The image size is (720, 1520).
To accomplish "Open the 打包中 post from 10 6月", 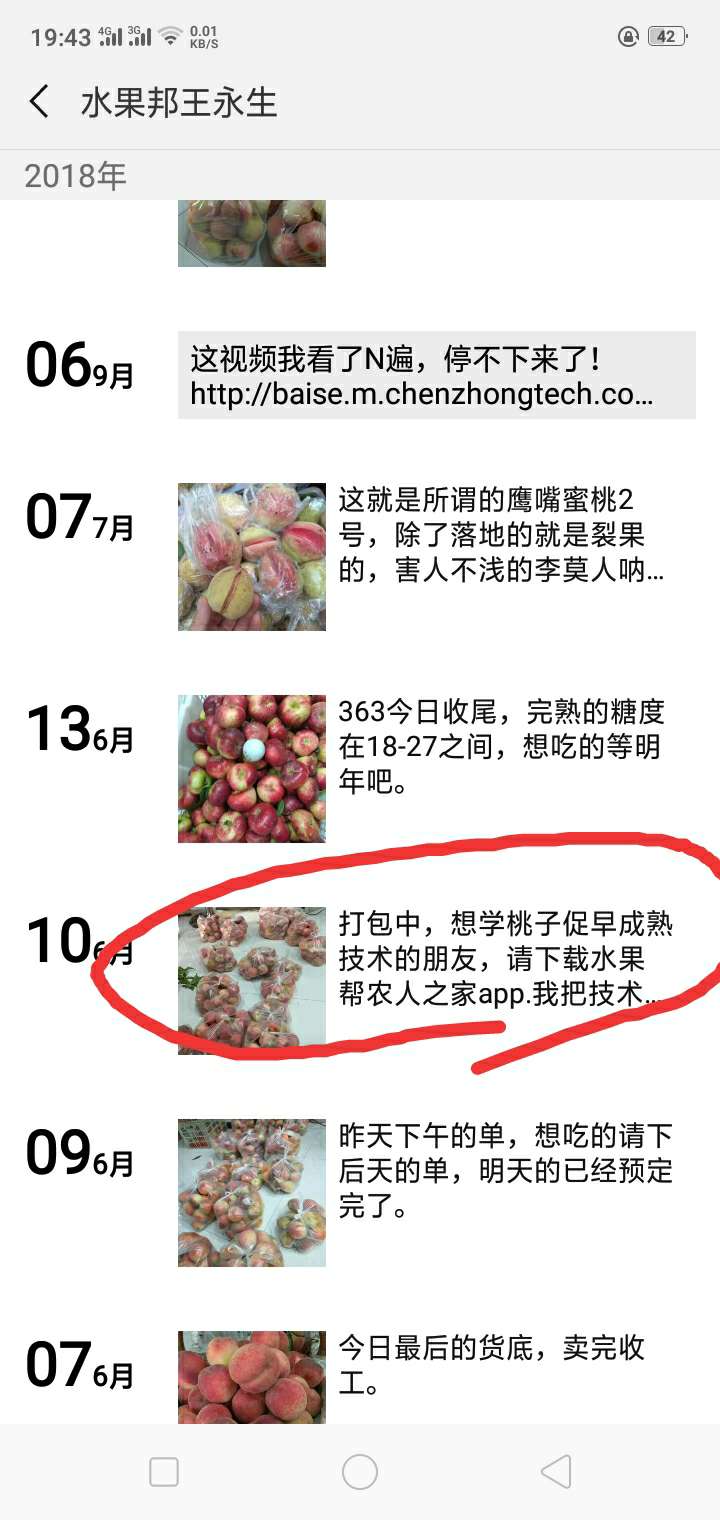I will pos(436,981).
